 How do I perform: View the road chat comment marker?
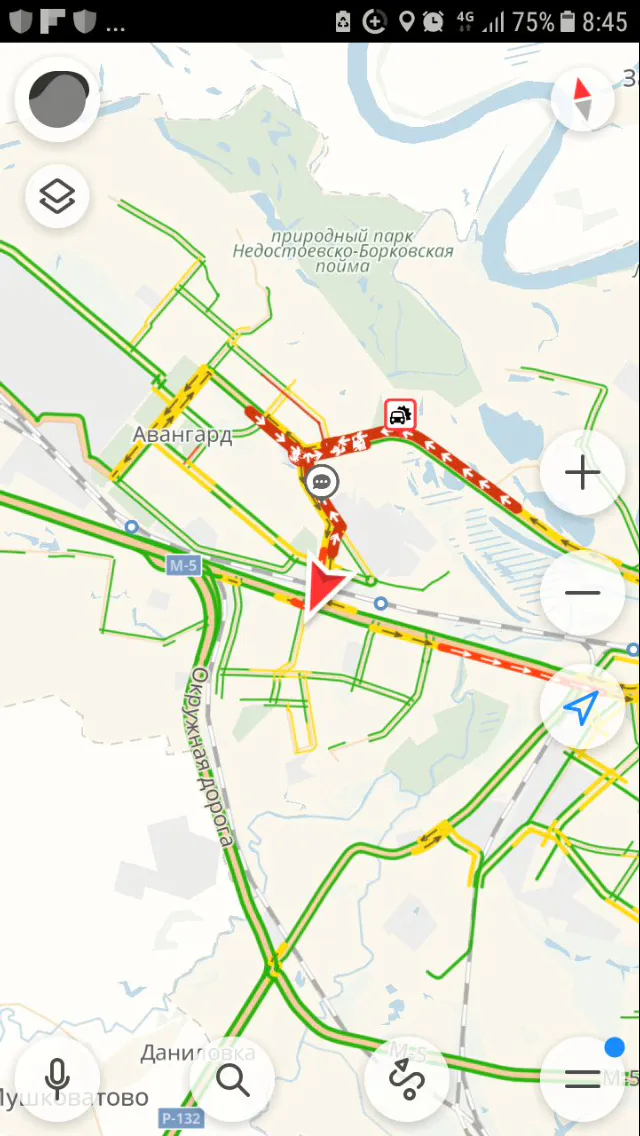pyautogui.click(x=322, y=482)
